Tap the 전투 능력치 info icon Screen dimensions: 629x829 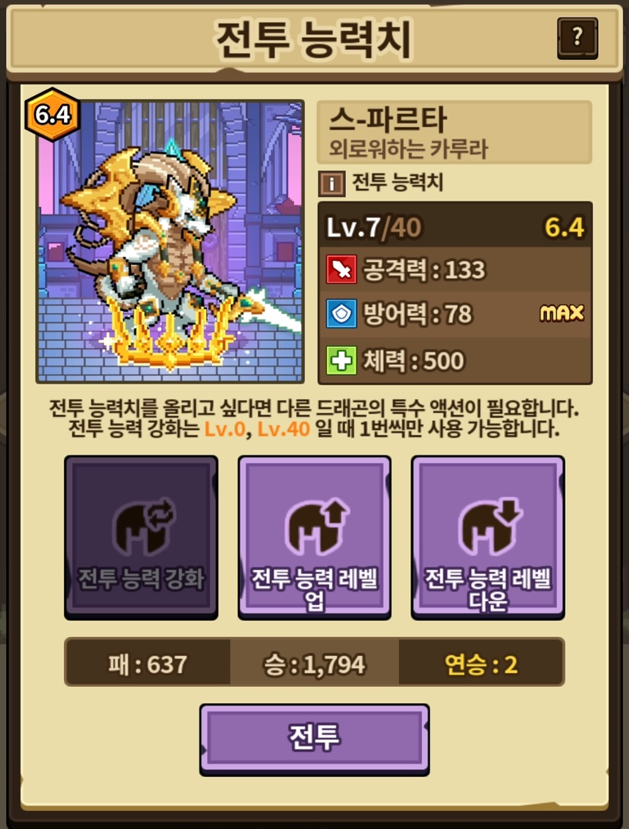coord(332,183)
